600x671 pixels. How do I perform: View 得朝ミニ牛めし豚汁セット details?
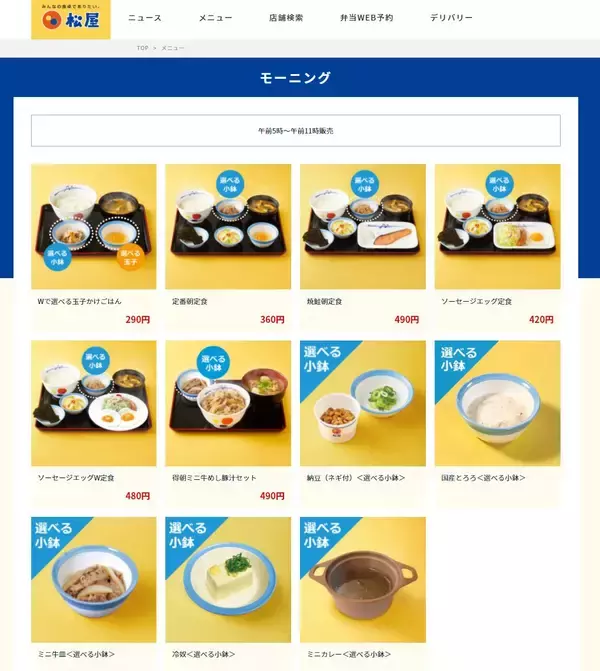pyautogui.click(x=228, y=403)
